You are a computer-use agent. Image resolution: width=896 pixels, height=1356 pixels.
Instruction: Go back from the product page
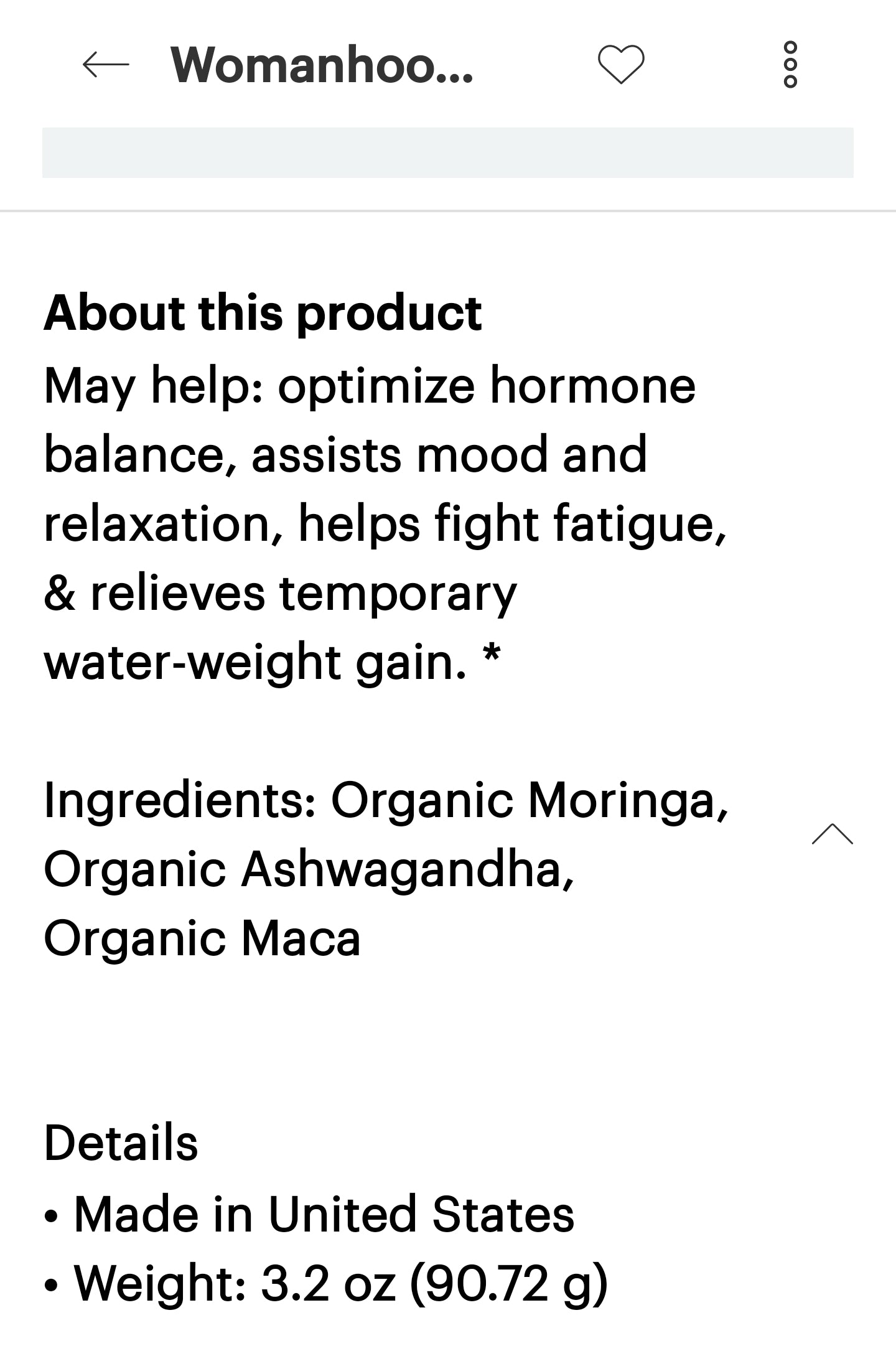pyautogui.click(x=105, y=64)
